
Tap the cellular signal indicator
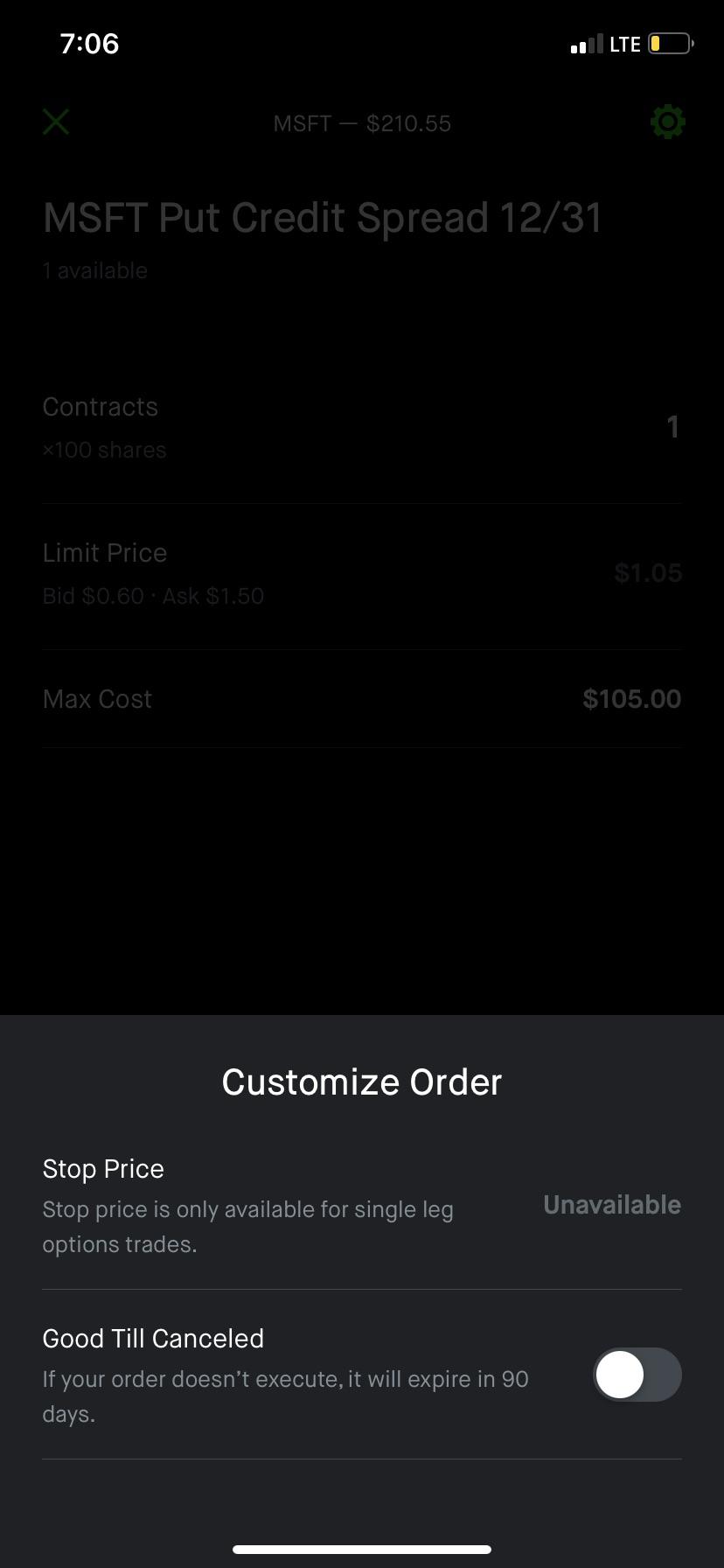588,43
